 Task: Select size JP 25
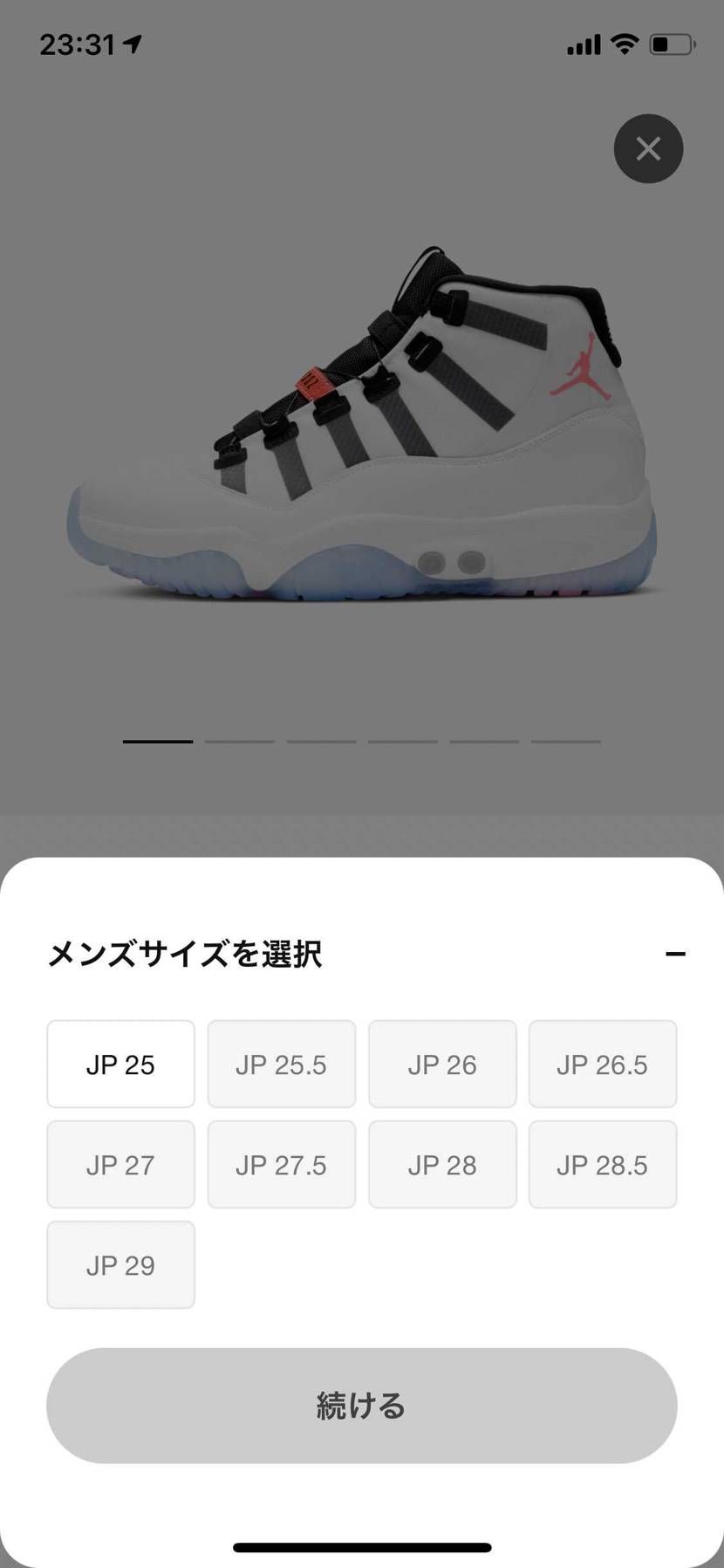tap(120, 1064)
